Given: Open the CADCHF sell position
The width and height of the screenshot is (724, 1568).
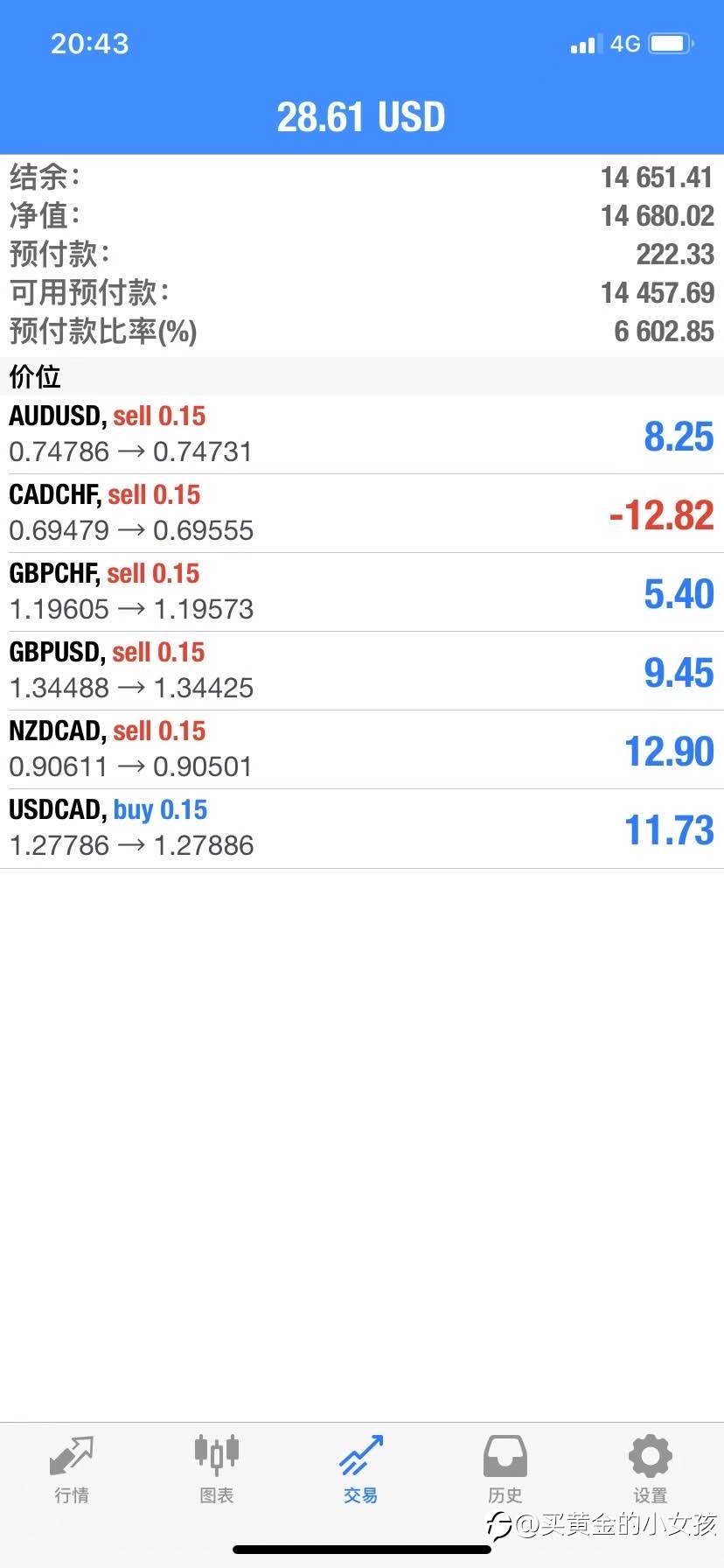Looking at the screenshot, I should coord(362,514).
